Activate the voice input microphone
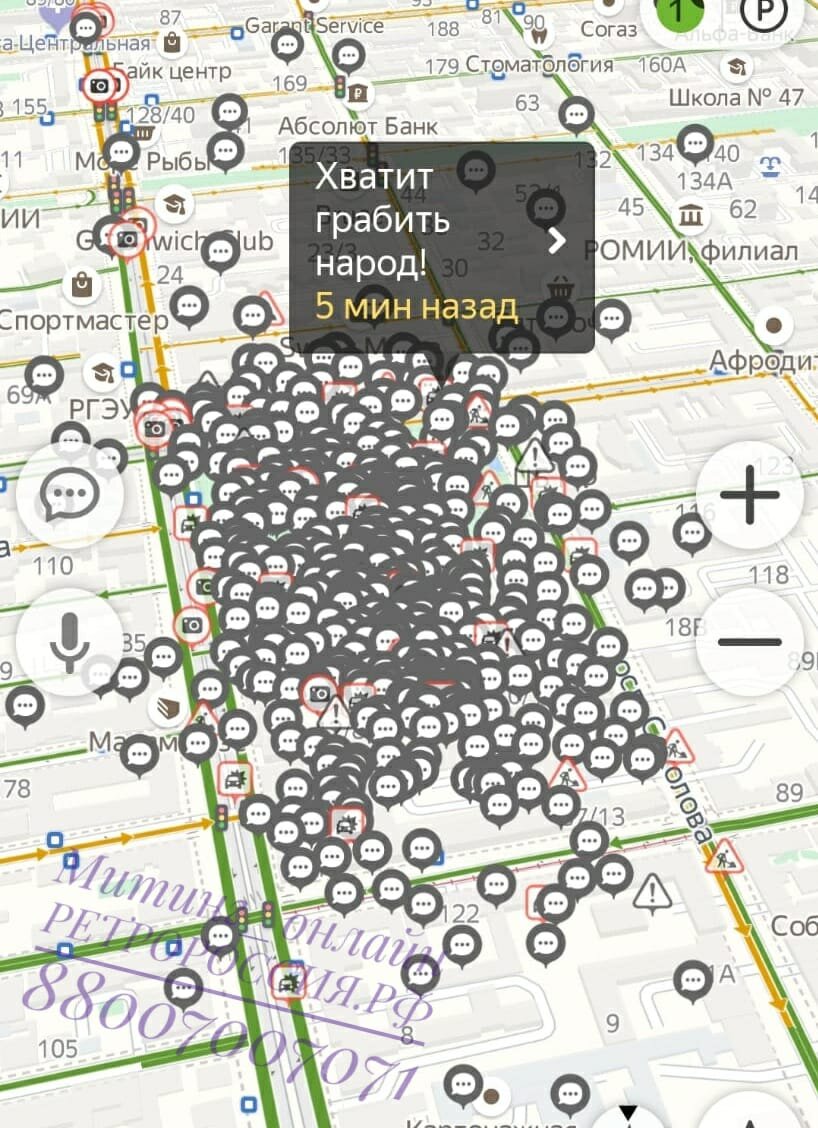 (69, 642)
